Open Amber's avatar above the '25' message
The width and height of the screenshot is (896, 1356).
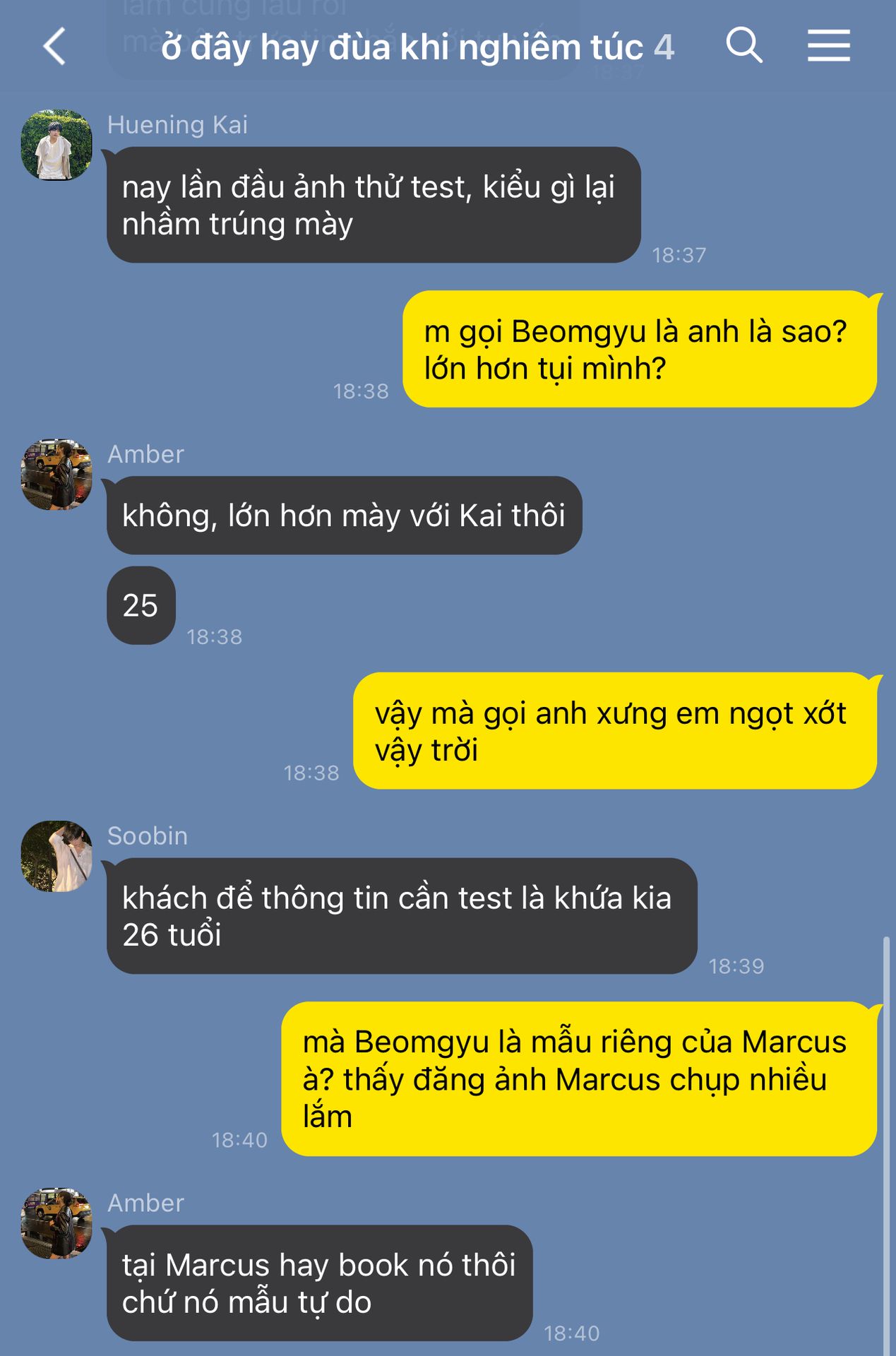56,474
